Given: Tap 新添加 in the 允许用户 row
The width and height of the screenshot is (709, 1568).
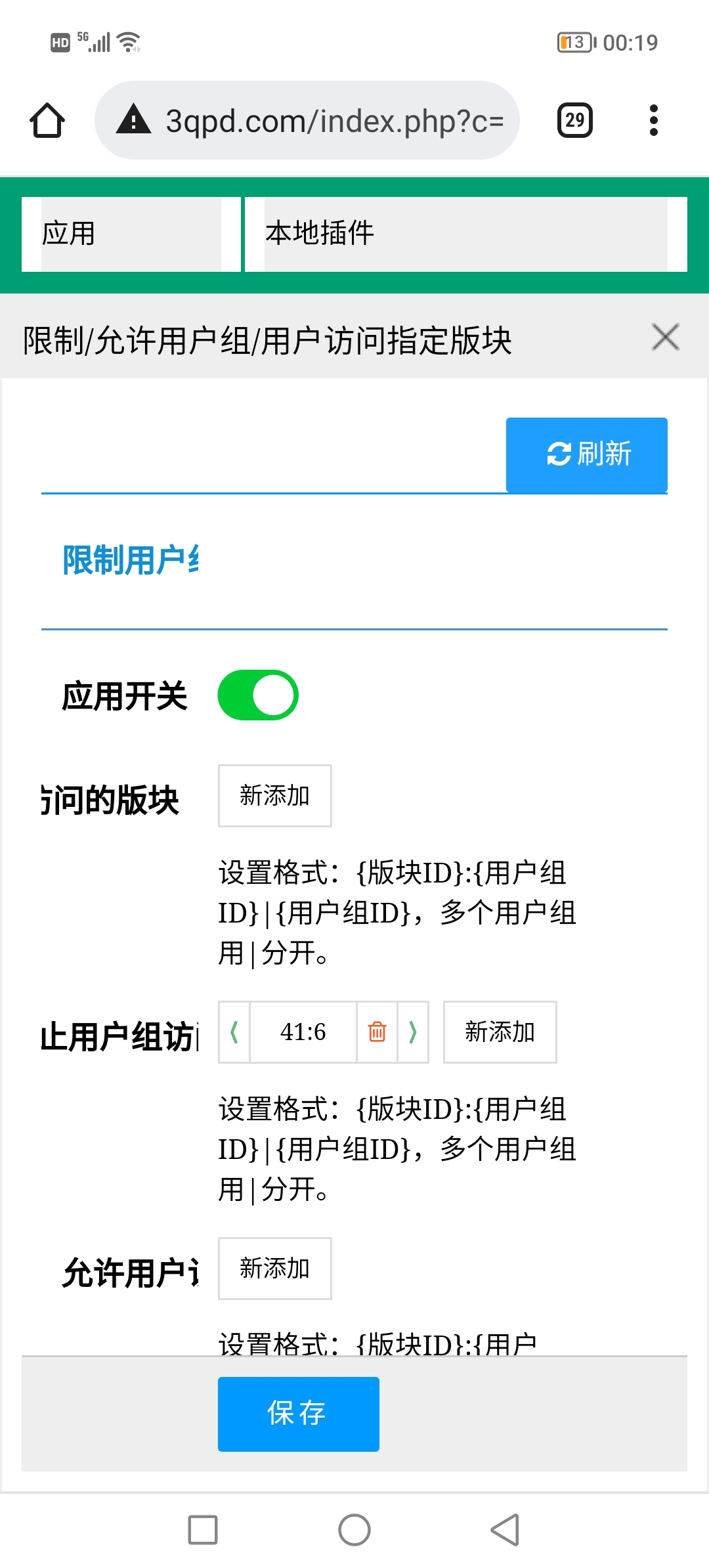Looking at the screenshot, I should [x=275, y=1269].
